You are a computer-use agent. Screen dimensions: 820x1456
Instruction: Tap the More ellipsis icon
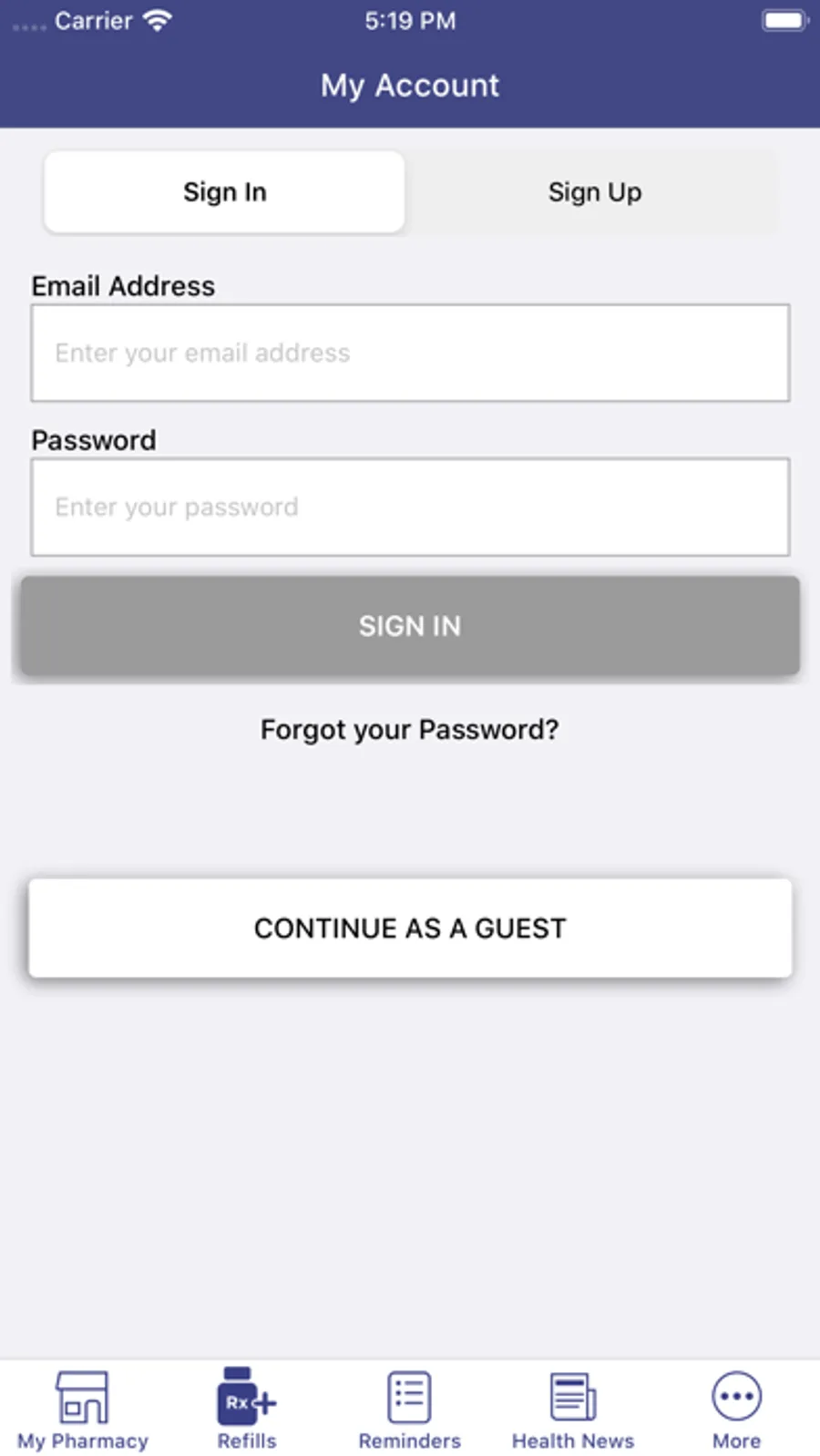pos(736,1395)
